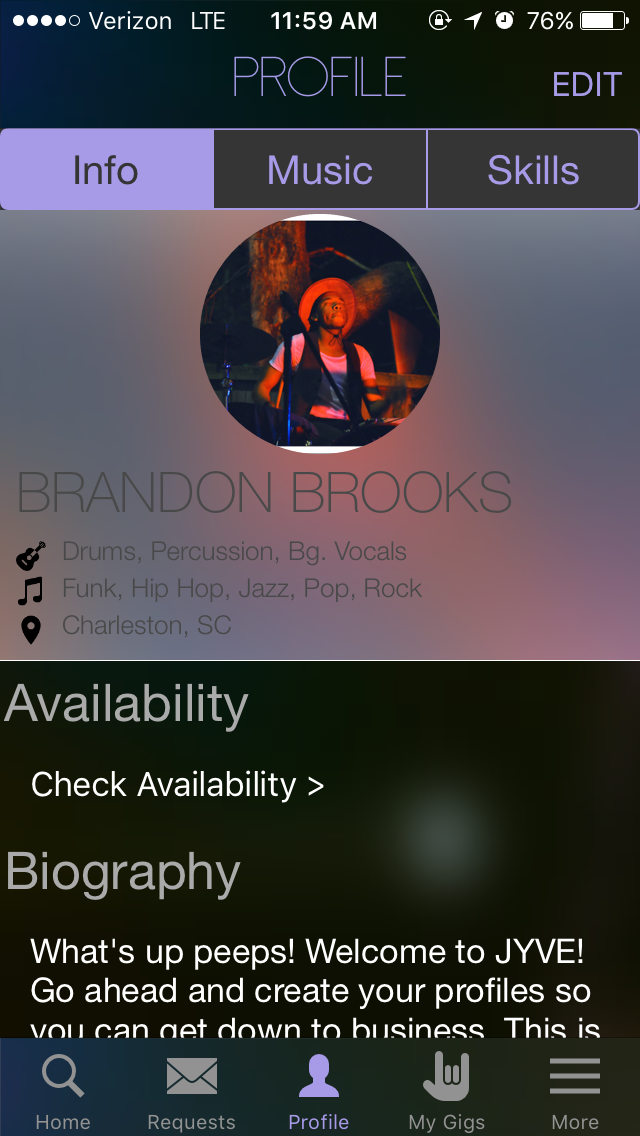Open Check Availability
This screenshot has height=1136, width=640.
(178, 785)
